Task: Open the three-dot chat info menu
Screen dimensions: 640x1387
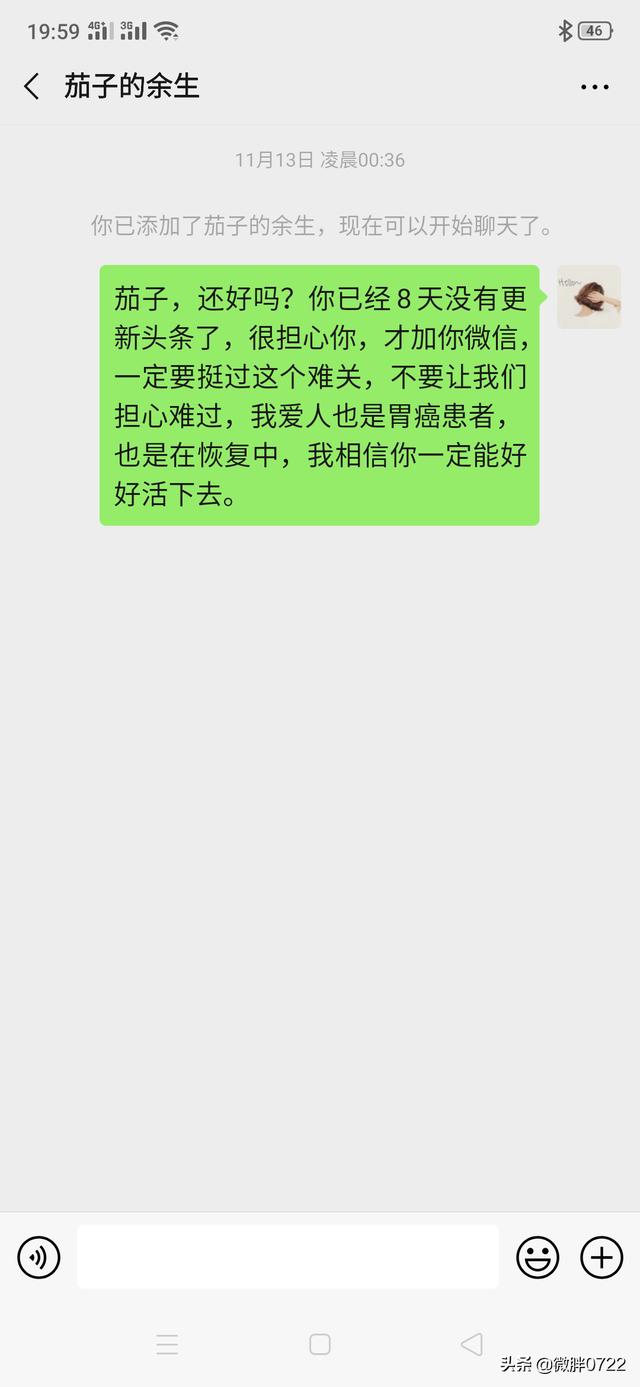Action: [x=595, y=87]
